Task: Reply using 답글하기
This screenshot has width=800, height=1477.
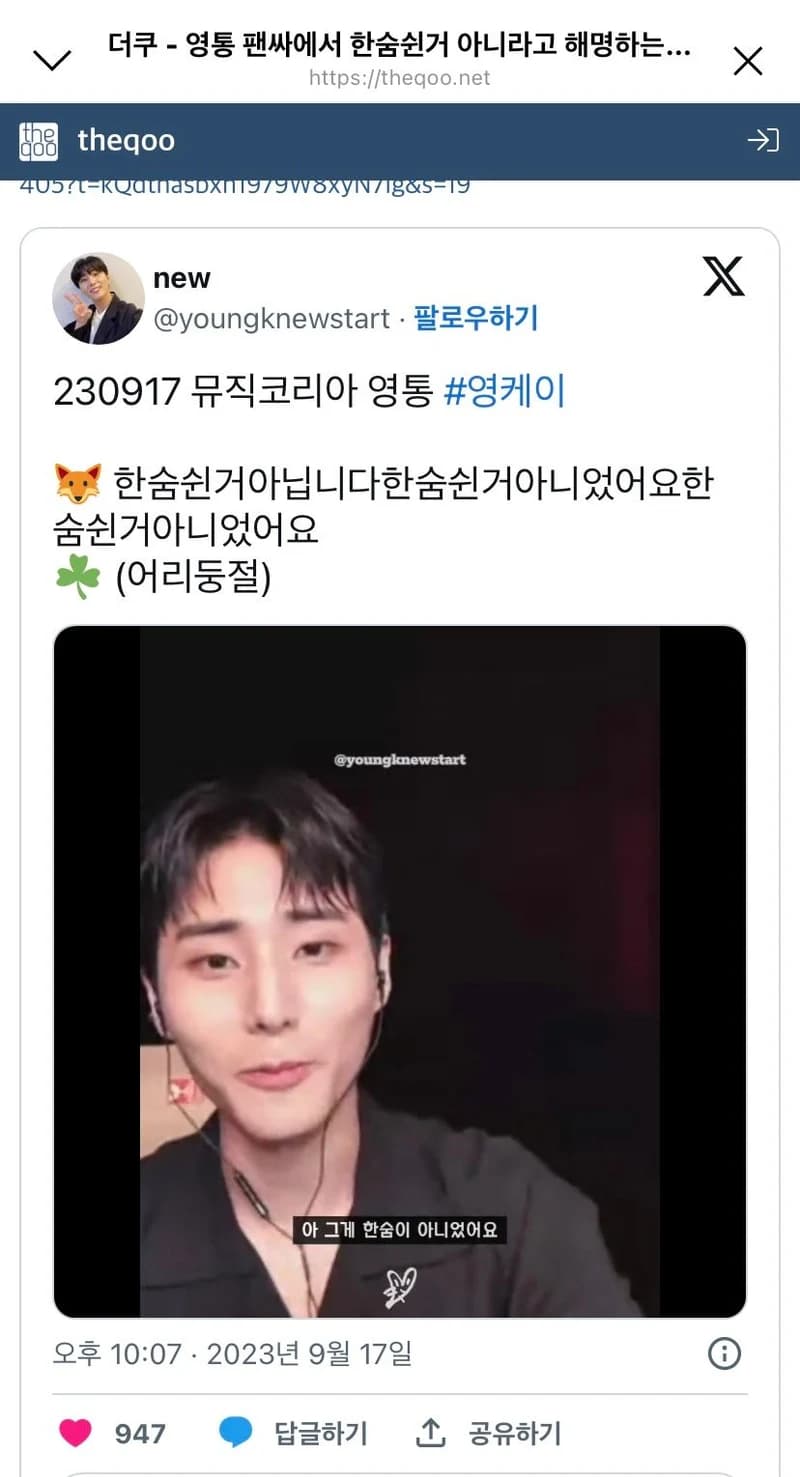Action: pos(293,1433)
